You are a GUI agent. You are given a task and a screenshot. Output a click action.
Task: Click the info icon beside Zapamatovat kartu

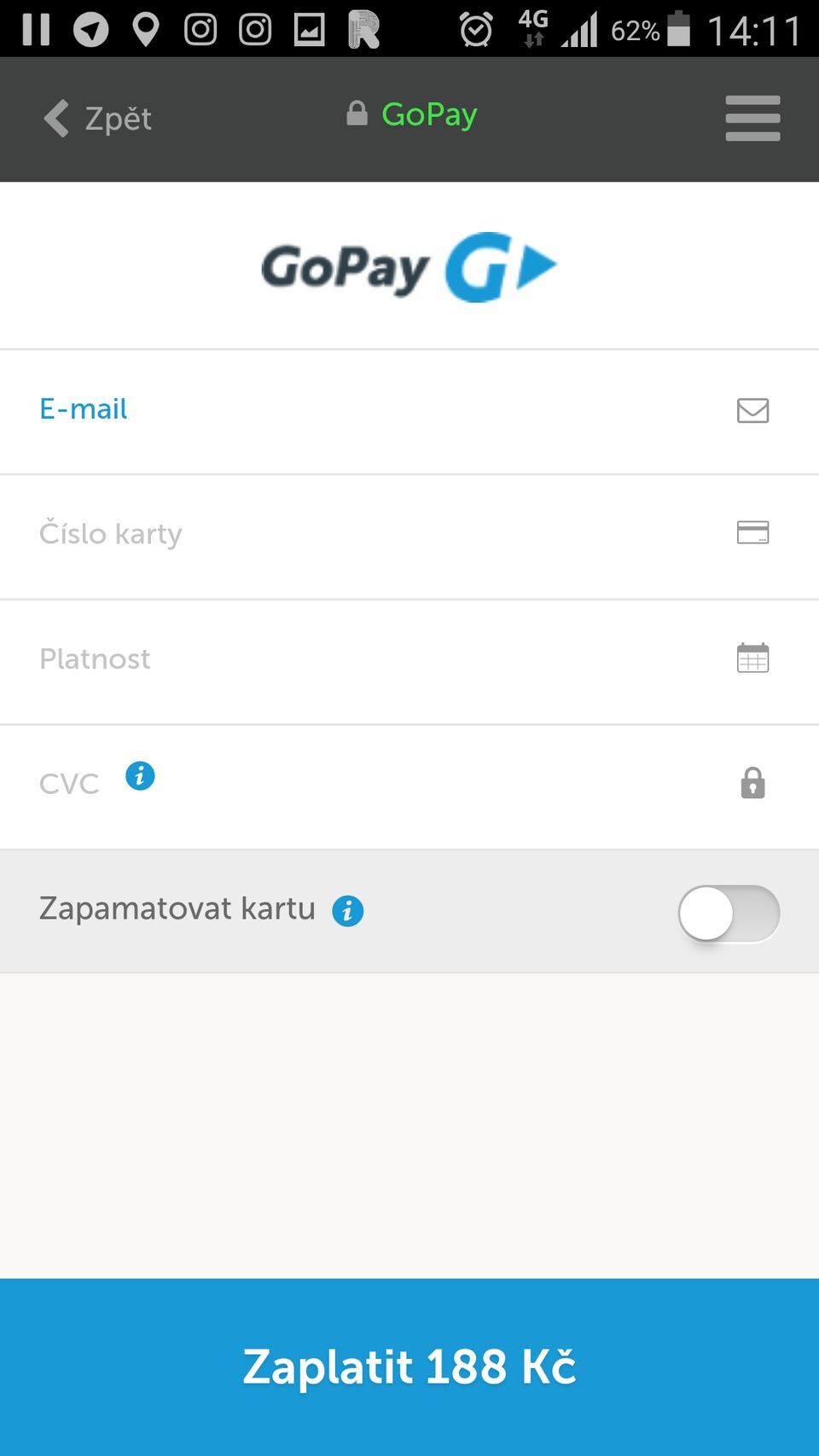(346, 911)
